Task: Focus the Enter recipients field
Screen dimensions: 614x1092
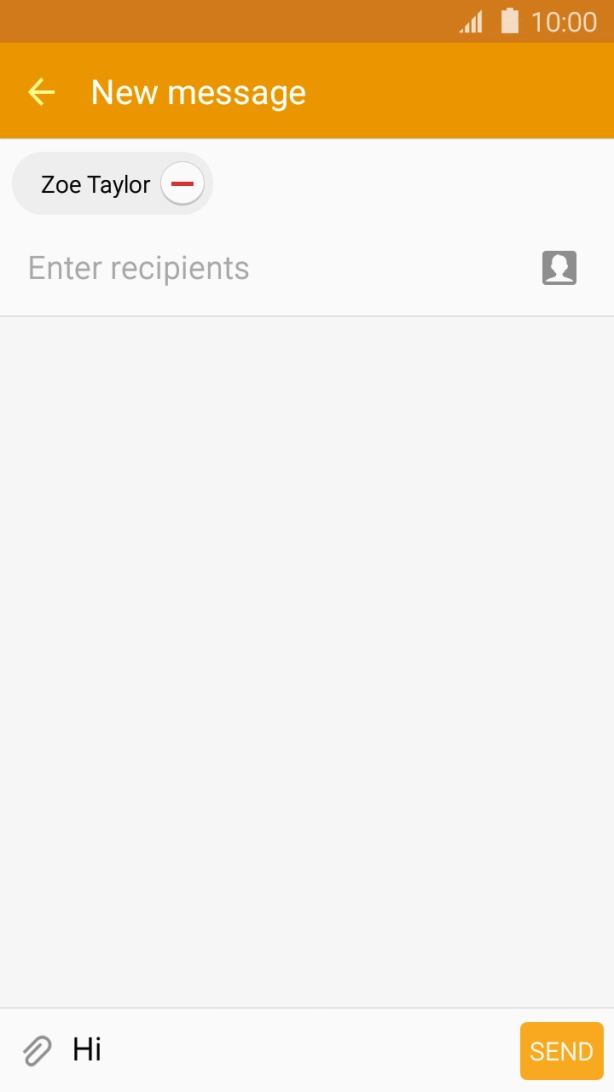Action: (x=270, y=268)
